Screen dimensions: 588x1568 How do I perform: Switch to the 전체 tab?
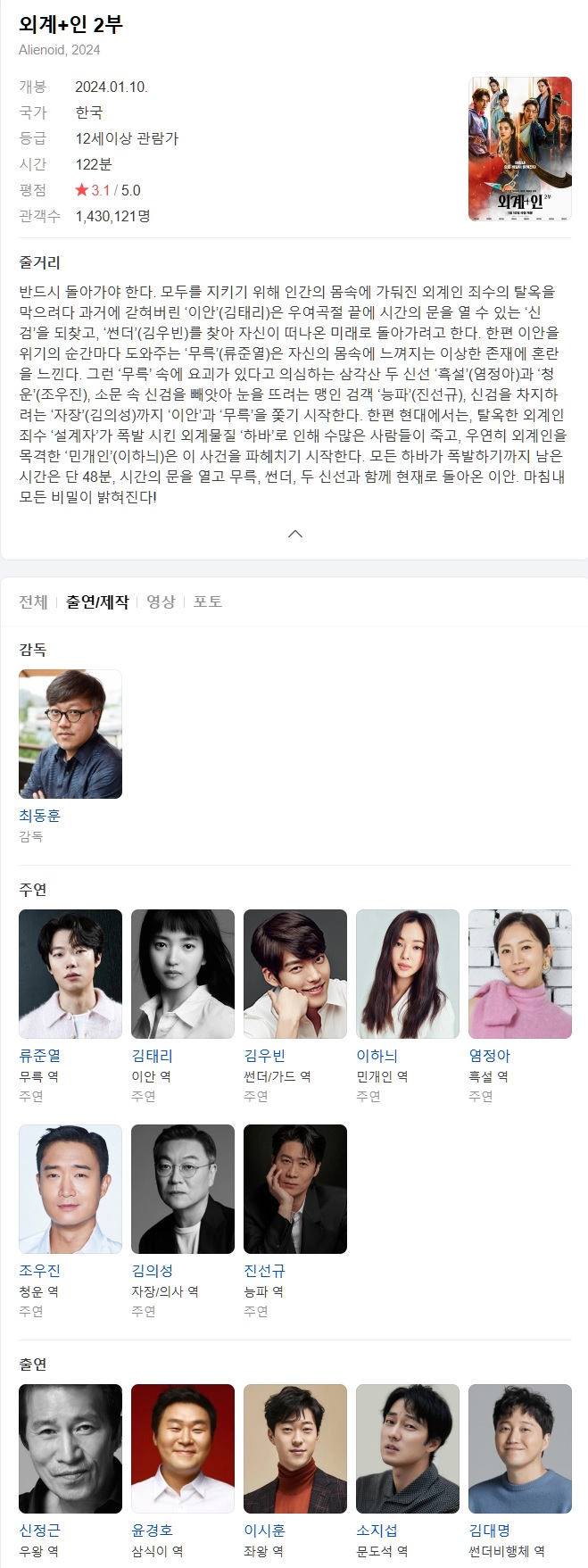pyautogui.click(x=33, y=601)
